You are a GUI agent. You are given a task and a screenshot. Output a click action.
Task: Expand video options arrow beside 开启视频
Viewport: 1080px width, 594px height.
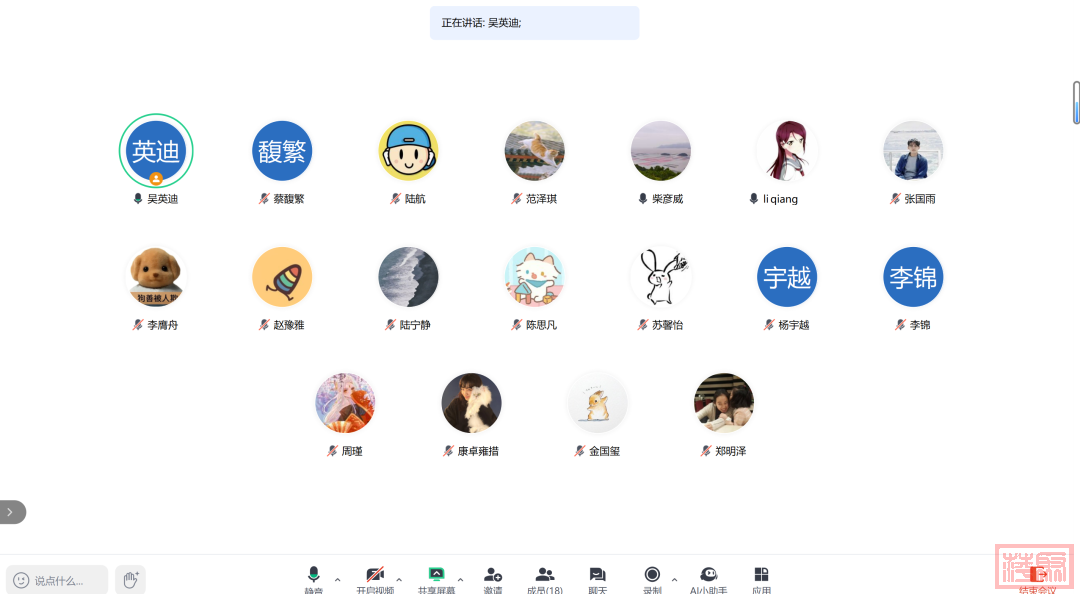pyautogui.click(x=399, y=579)
